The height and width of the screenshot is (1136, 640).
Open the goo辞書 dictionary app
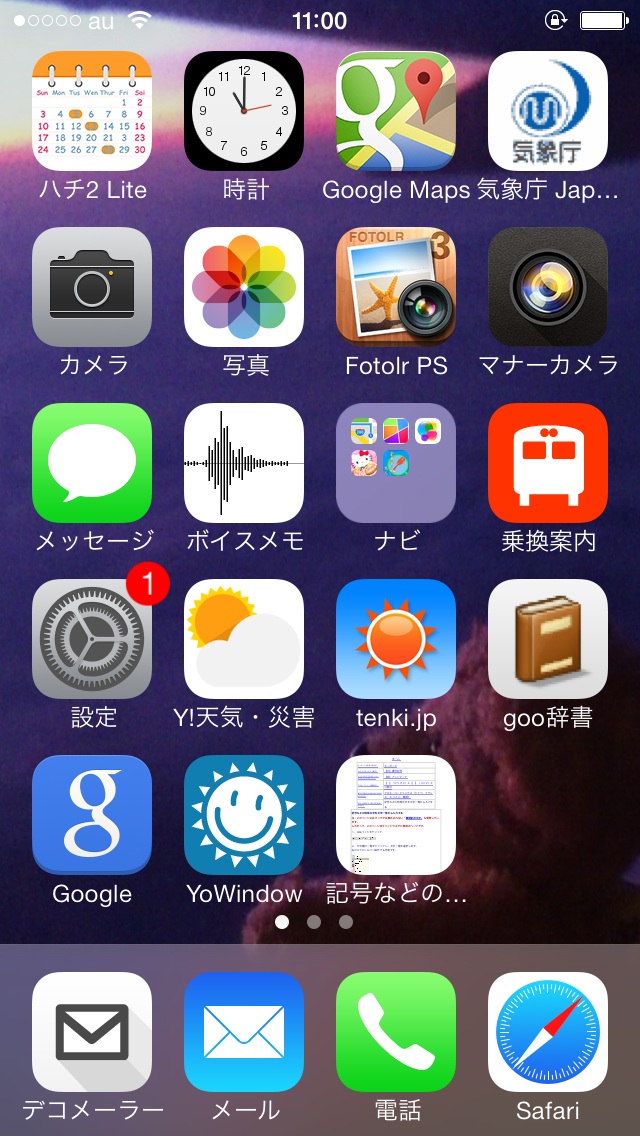(x=548, y=640)
